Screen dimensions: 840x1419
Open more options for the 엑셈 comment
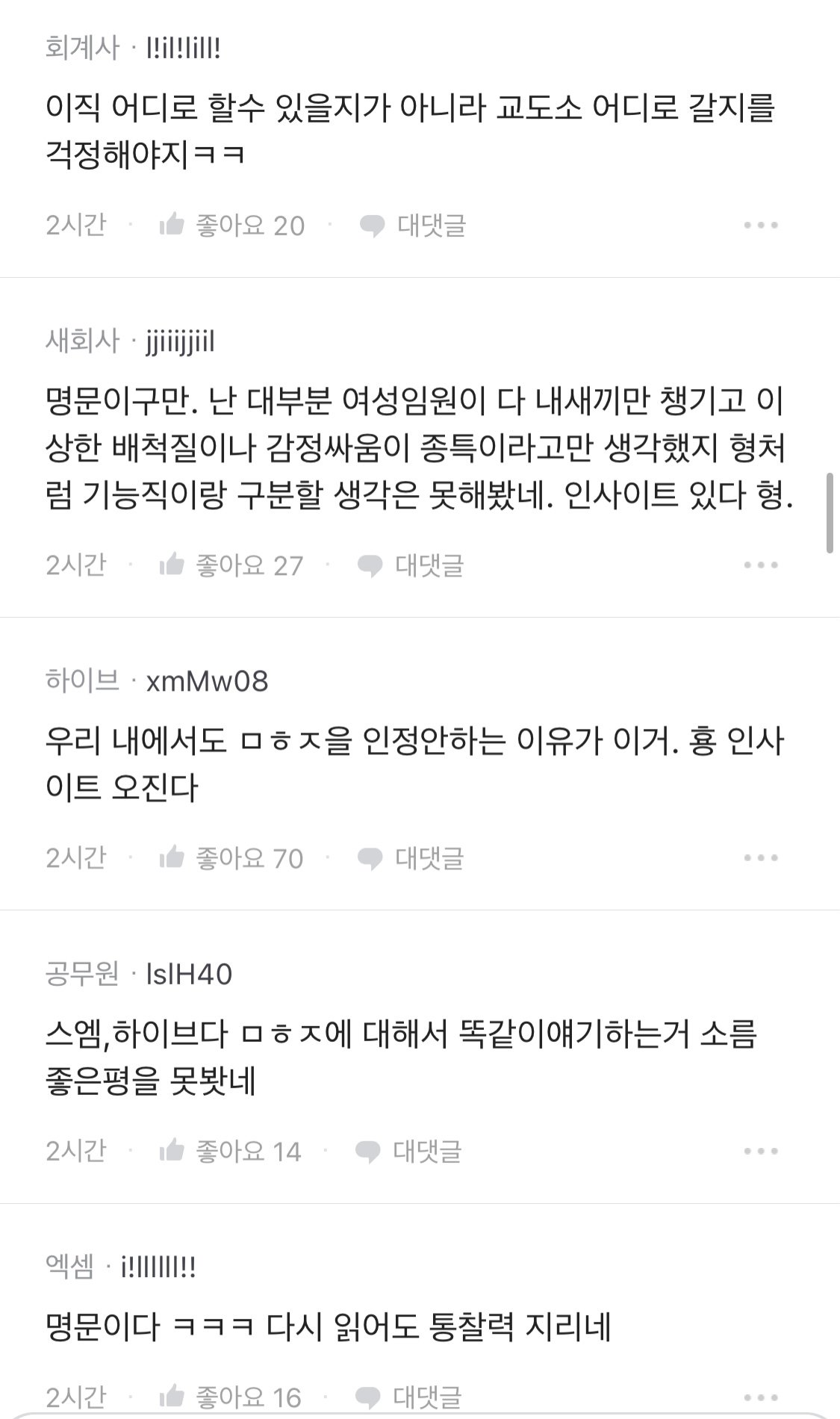(x=761, y=1397)
